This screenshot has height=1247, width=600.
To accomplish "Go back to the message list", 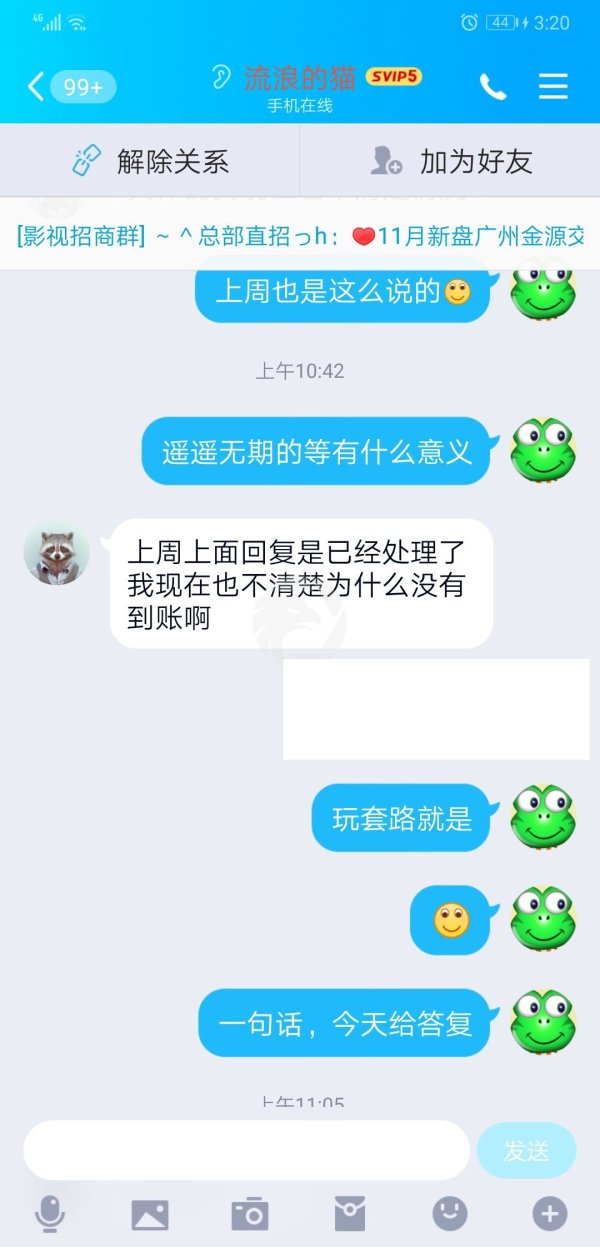I will [68, 87].
